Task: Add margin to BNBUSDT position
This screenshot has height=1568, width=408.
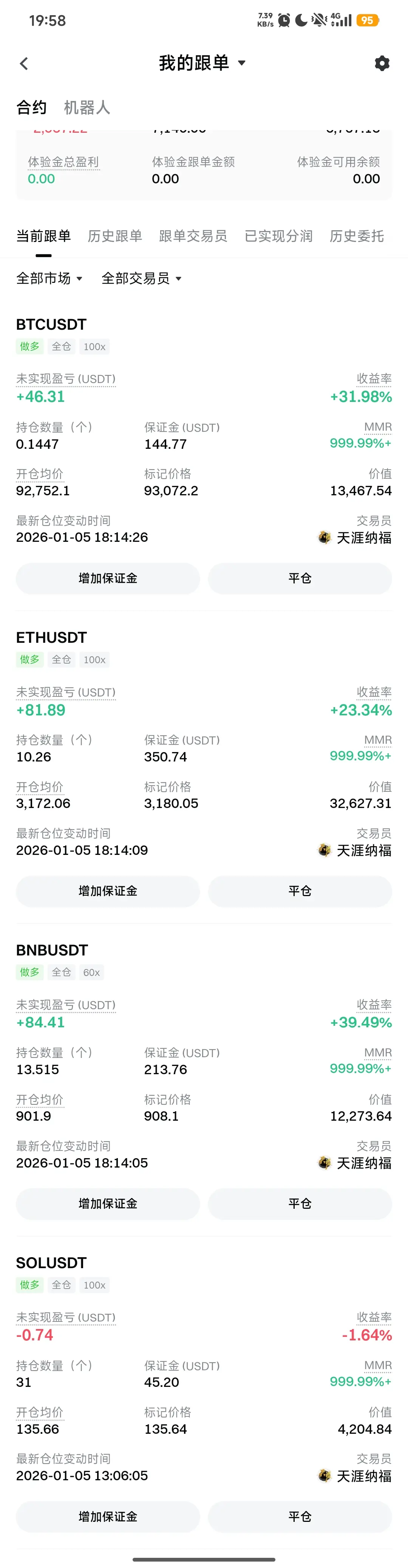Action: (x=108, y=1204)
